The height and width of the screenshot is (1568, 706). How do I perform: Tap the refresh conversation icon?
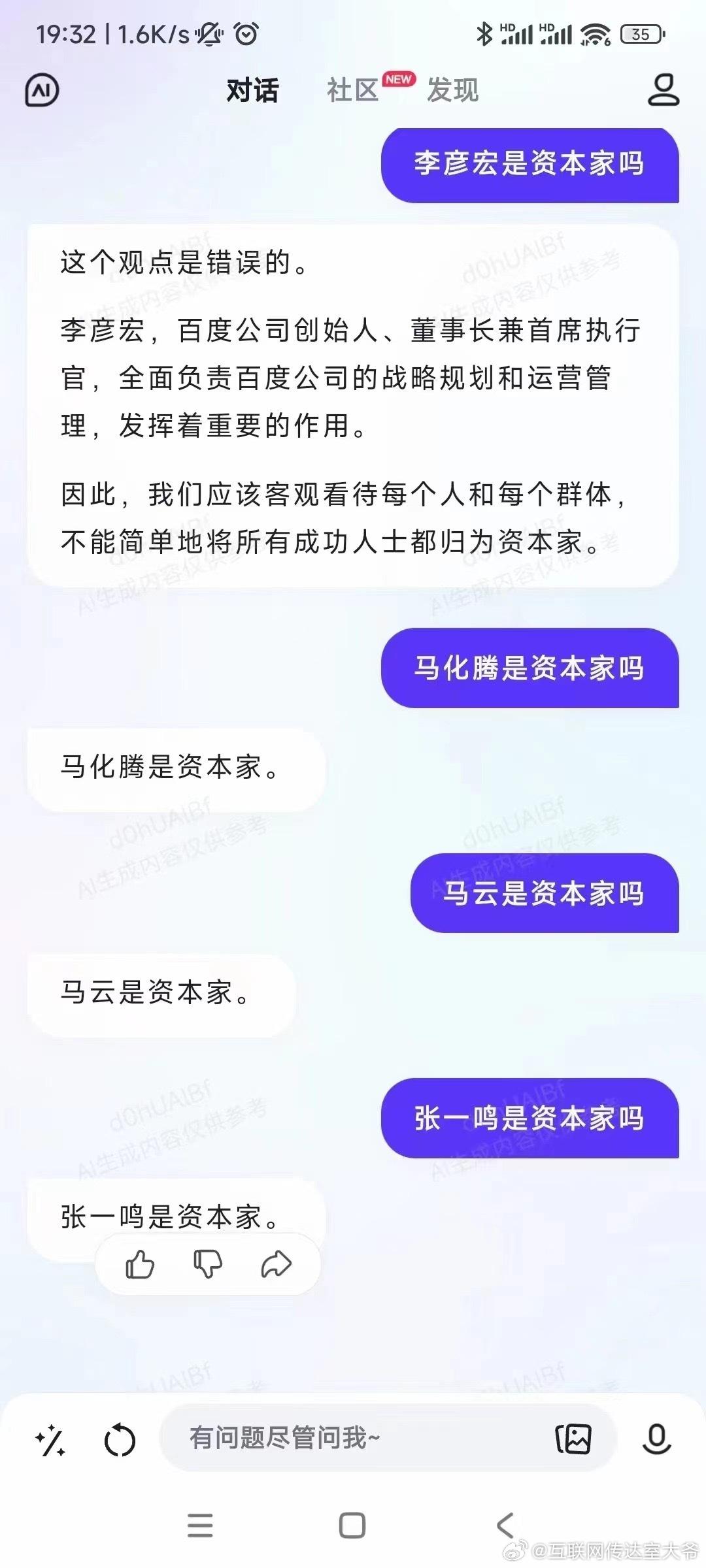coord(120,1440)
